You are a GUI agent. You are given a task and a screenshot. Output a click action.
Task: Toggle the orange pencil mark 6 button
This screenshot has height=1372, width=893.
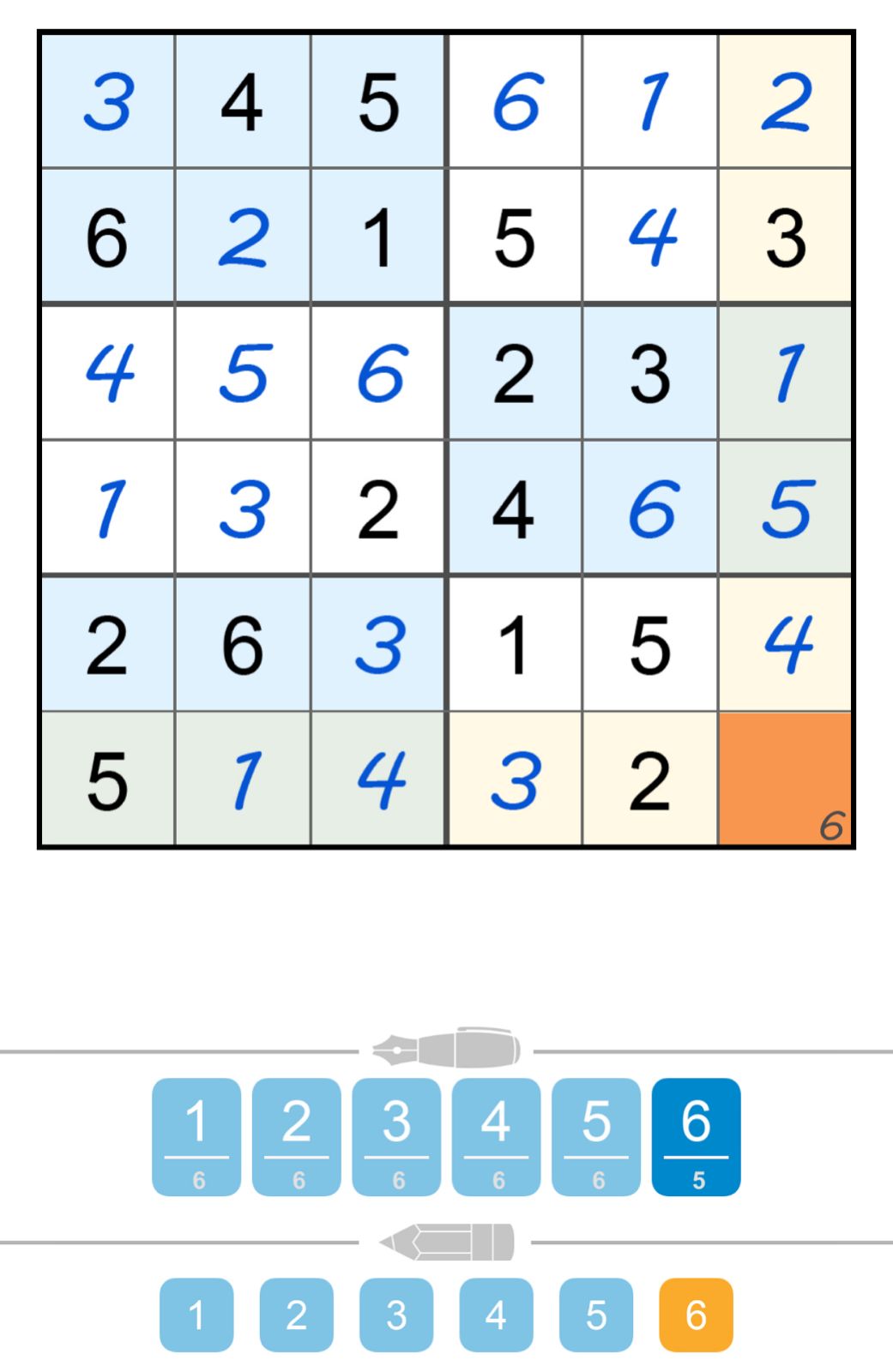tap(696, 1313)
